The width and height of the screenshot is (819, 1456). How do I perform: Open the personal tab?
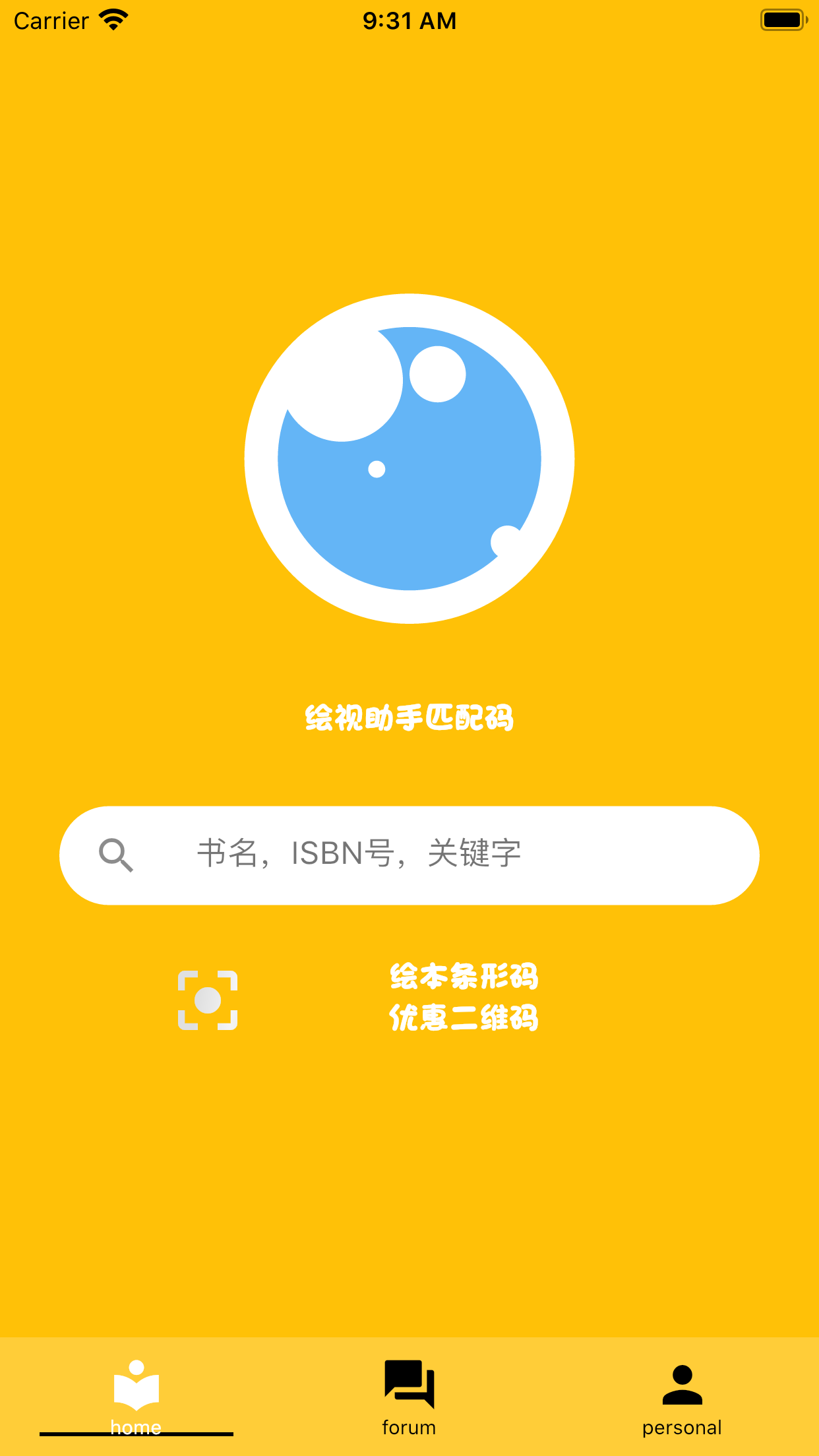pyautogui.click(x=682, y=1397)
